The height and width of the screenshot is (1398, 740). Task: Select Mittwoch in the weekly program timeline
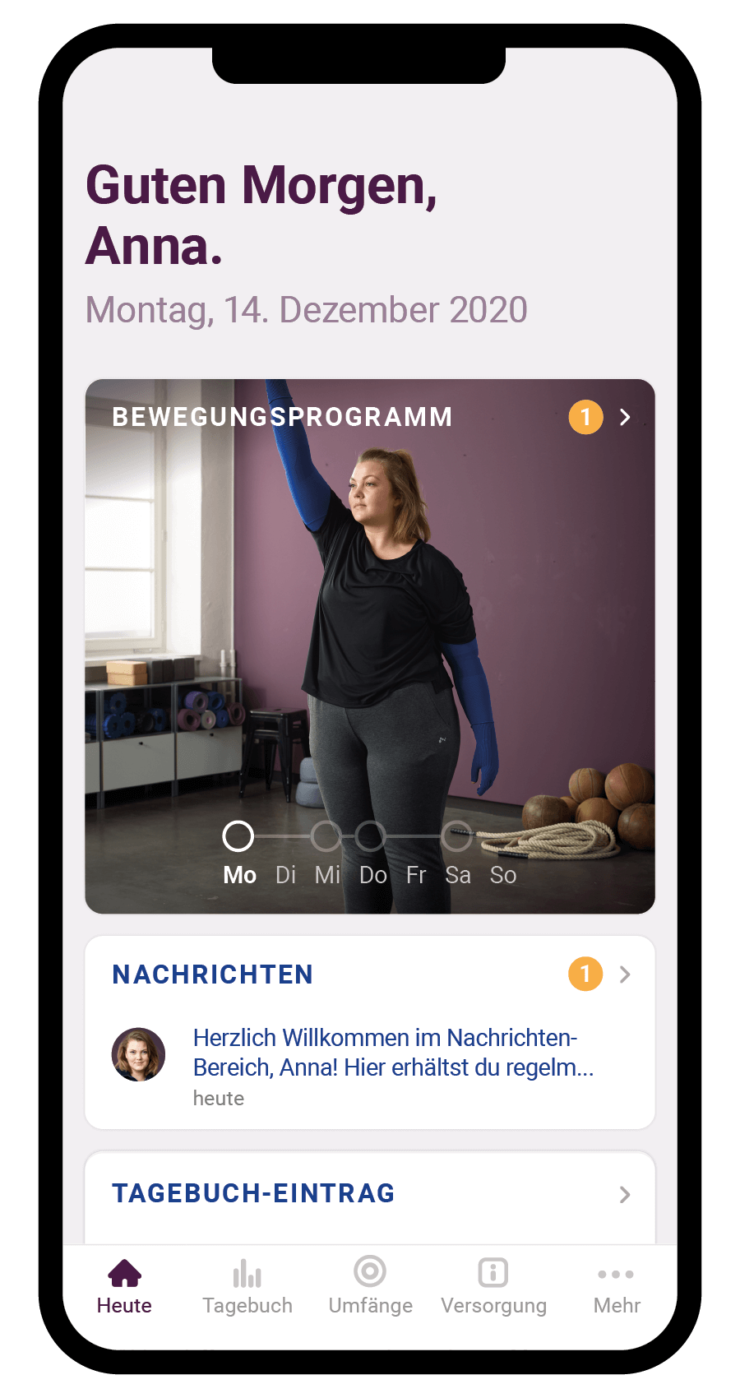326,837
